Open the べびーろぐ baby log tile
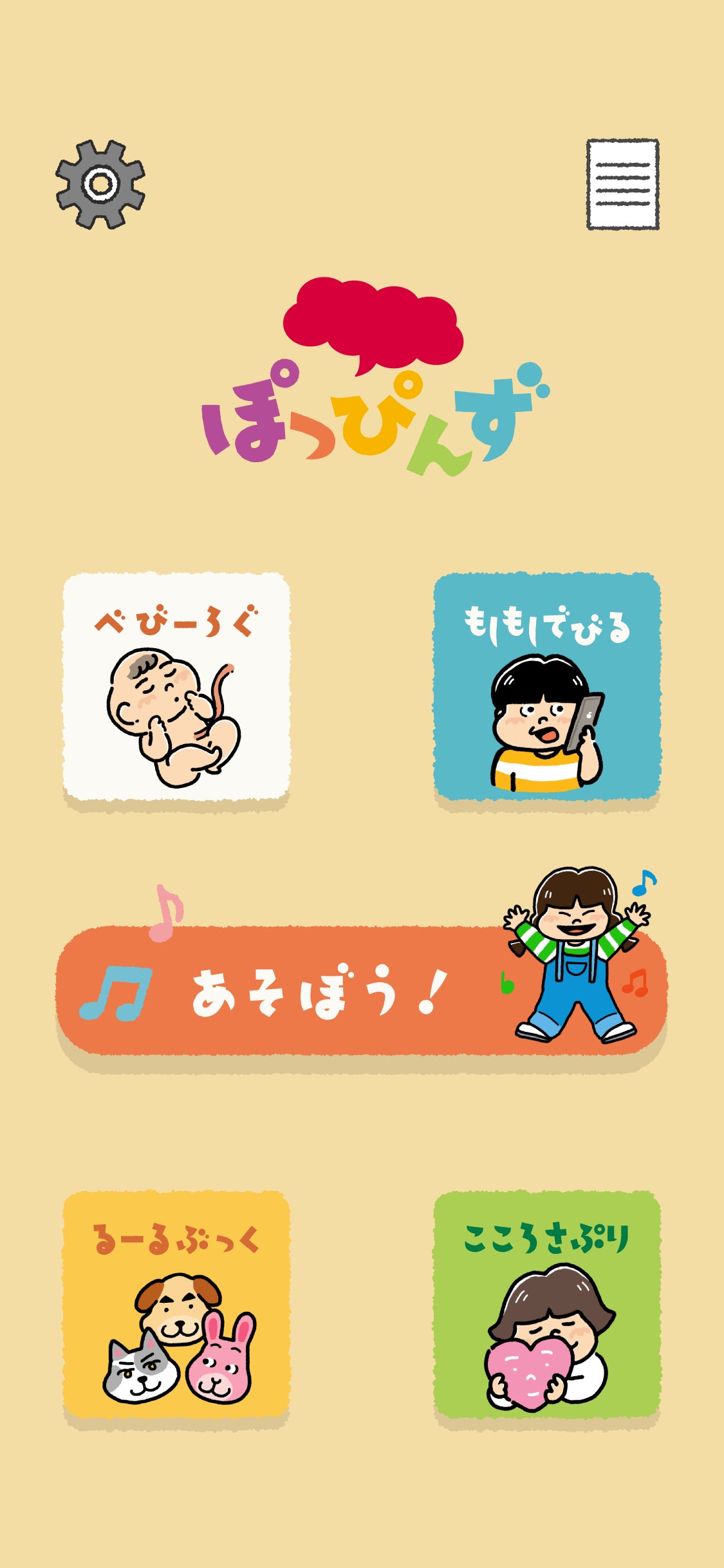This screenshot has height=1568, width=724. 176,687
